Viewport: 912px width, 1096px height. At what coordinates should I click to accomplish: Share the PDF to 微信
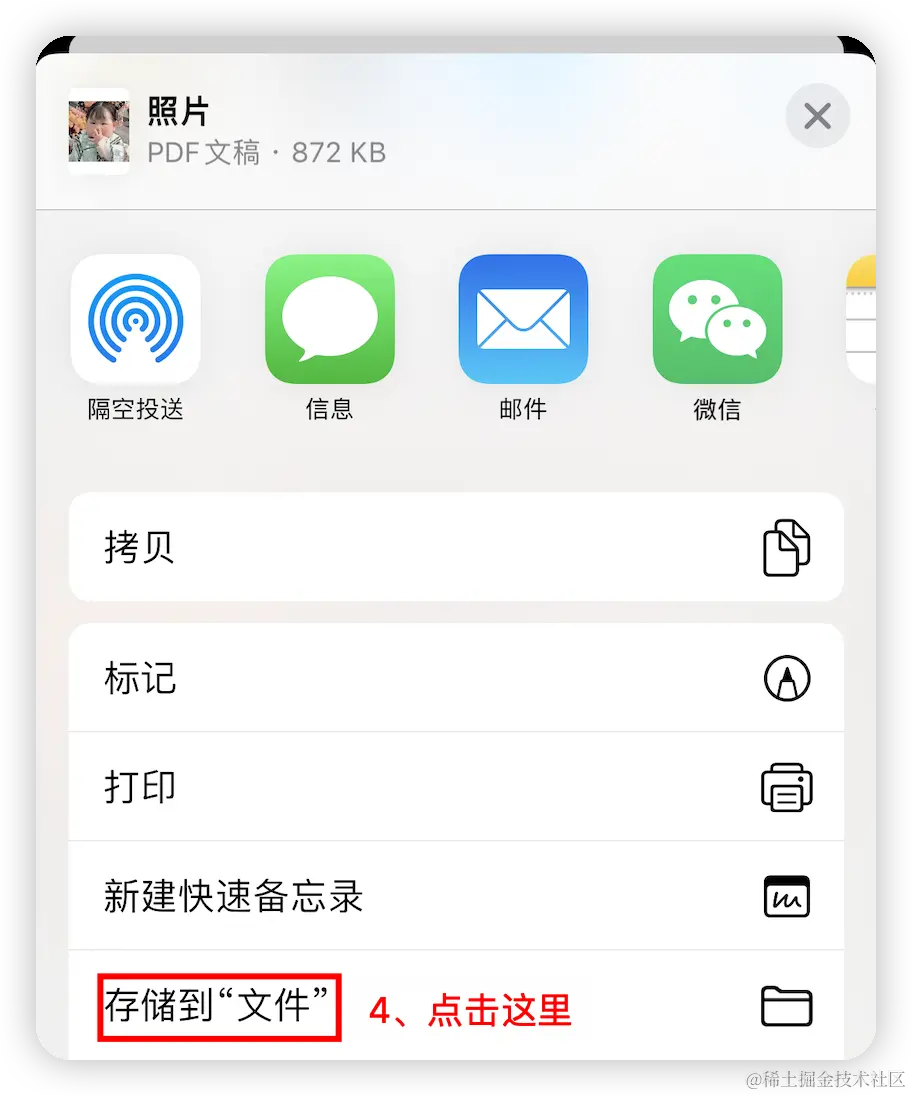pos(717,320)
